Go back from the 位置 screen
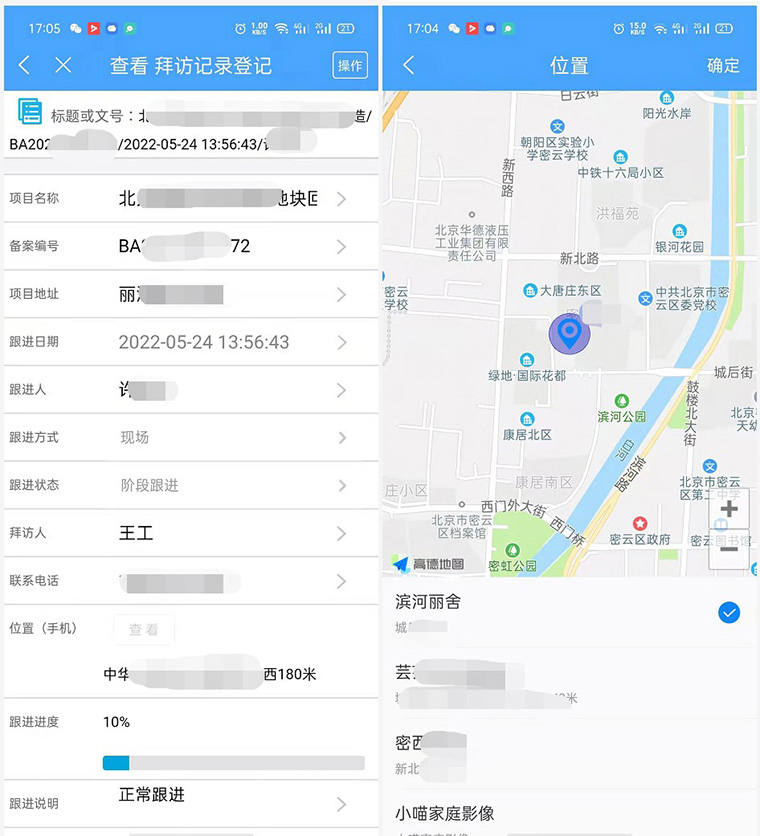This screenshot has width=760, height=836. [x=408, y=65]
